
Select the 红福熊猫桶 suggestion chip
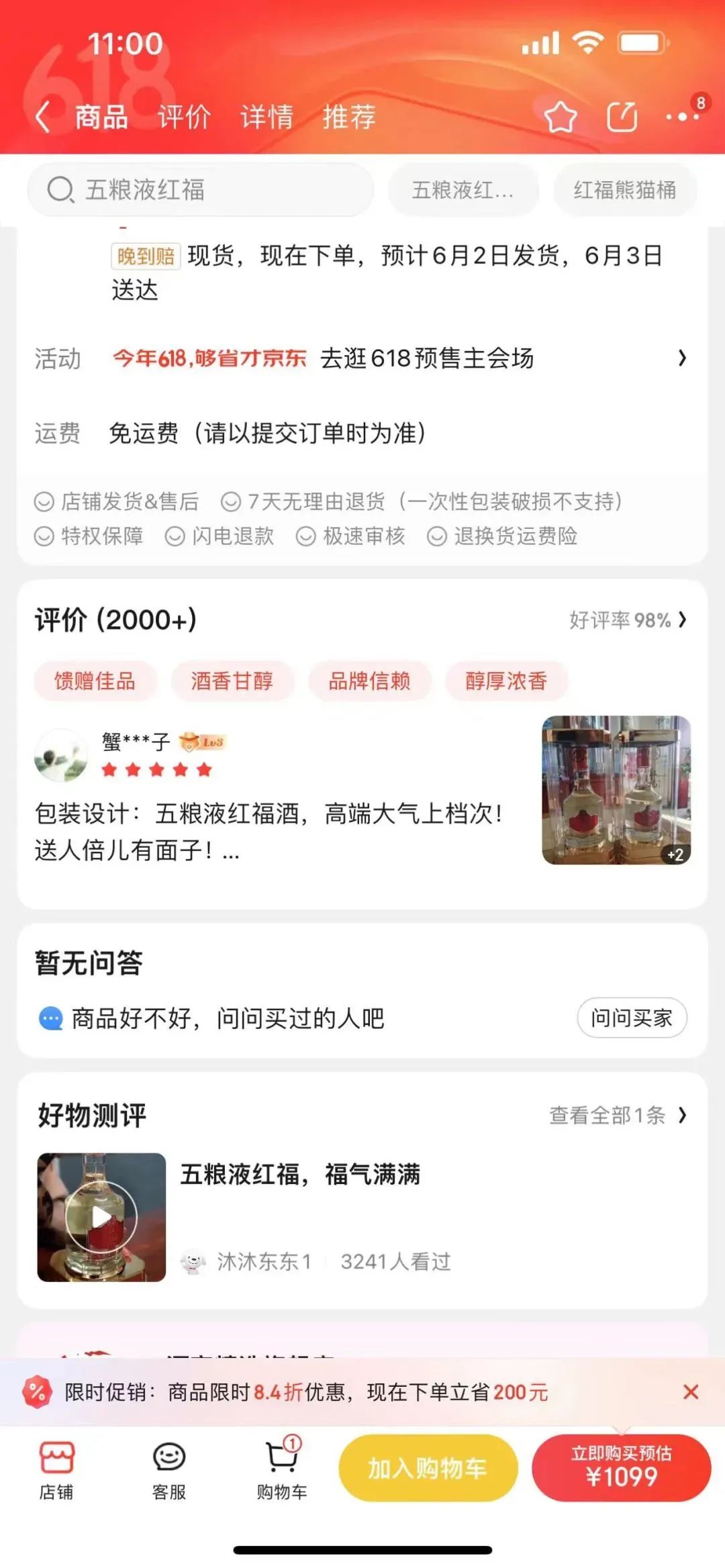624,190
